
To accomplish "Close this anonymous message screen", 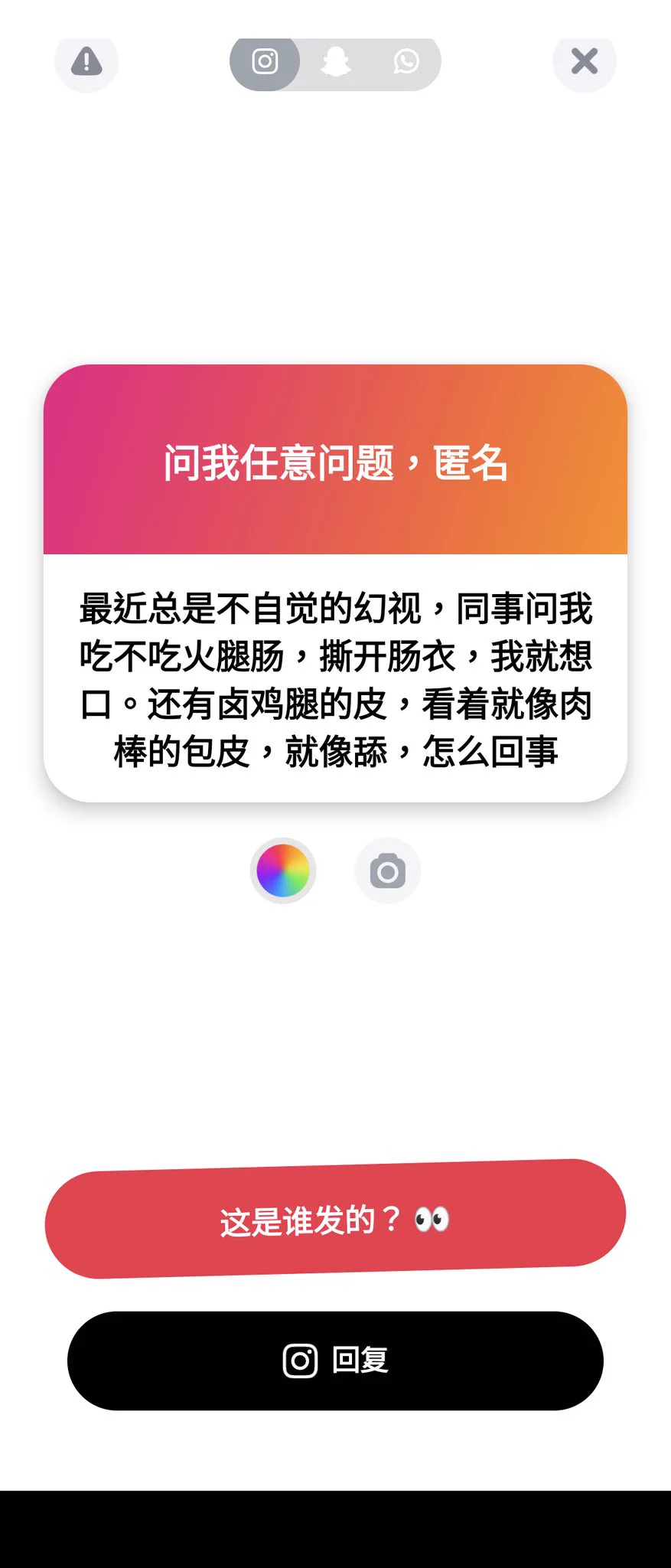I will (585, 61).
